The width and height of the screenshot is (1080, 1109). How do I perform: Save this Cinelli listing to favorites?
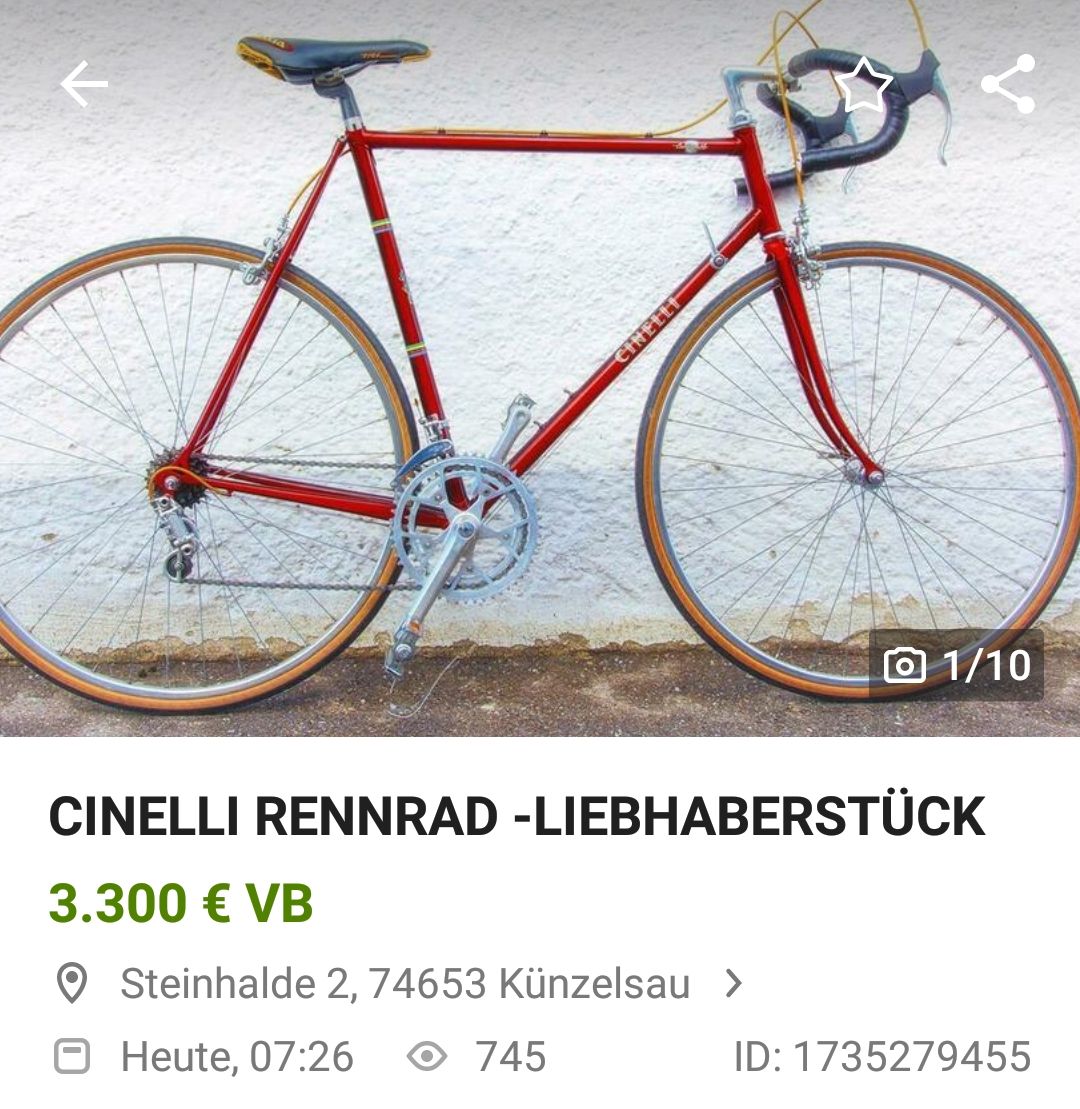pos(863,85)
